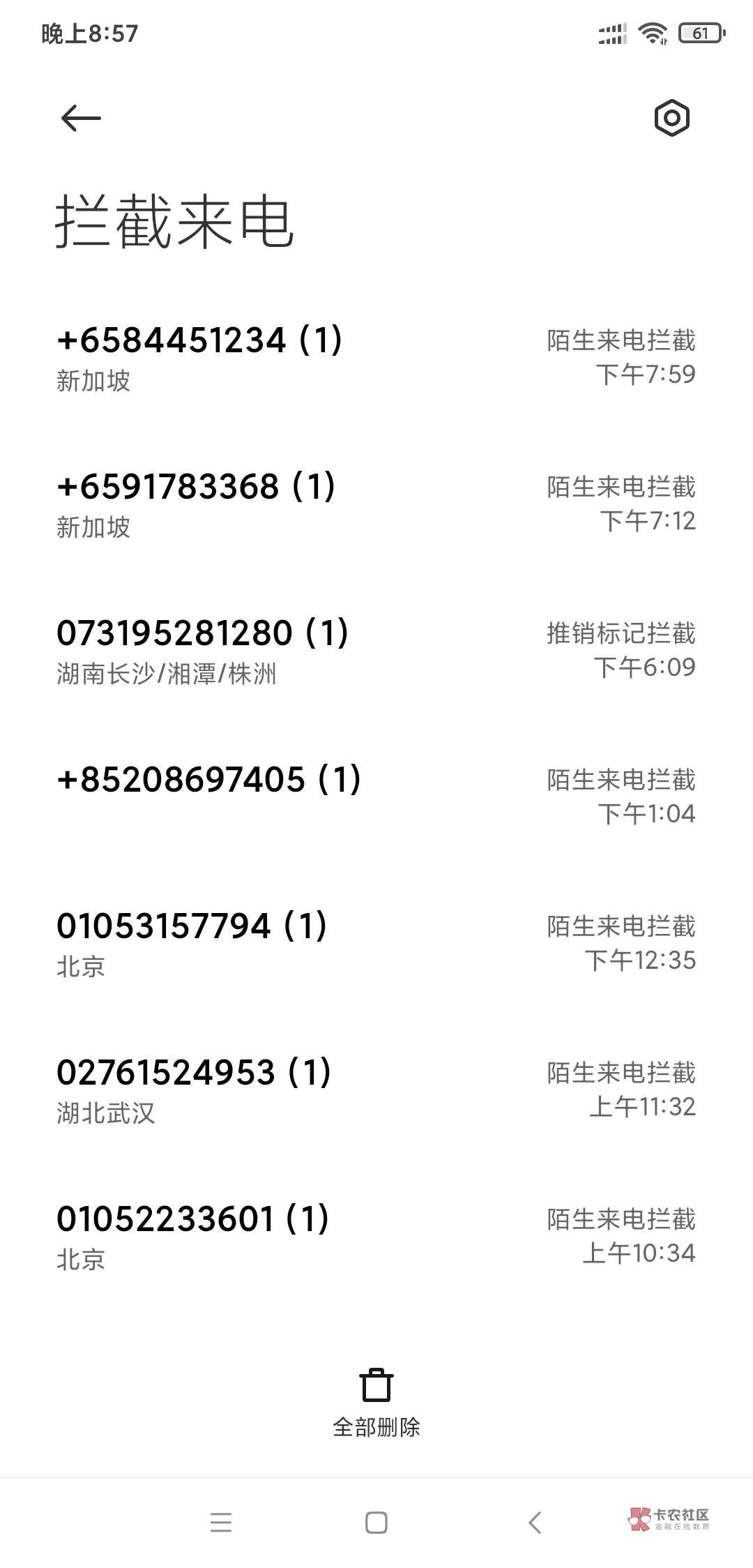Open blocked call from +6584451234

376,359
